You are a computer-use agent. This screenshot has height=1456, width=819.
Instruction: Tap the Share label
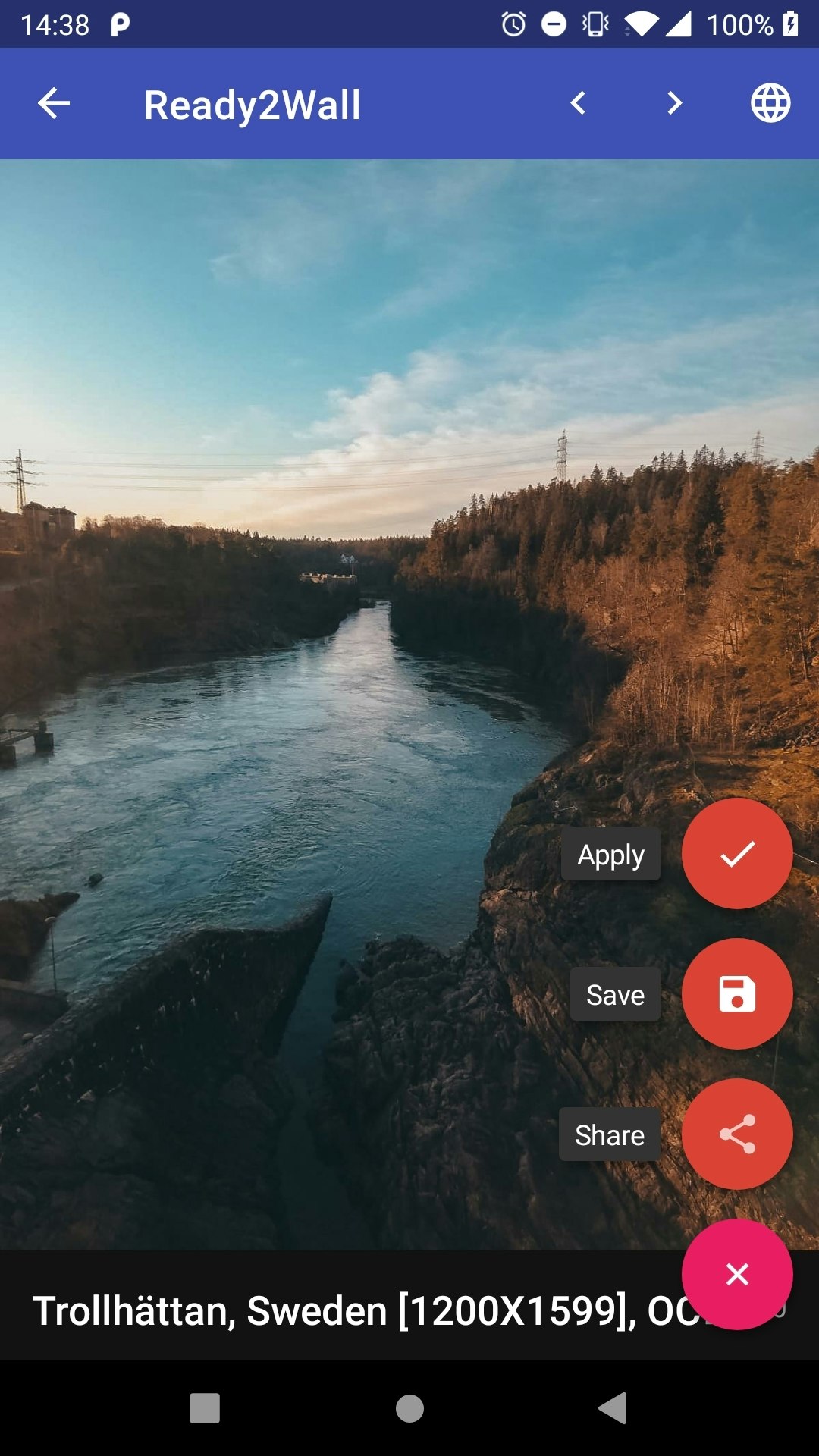pos(609,1134)
